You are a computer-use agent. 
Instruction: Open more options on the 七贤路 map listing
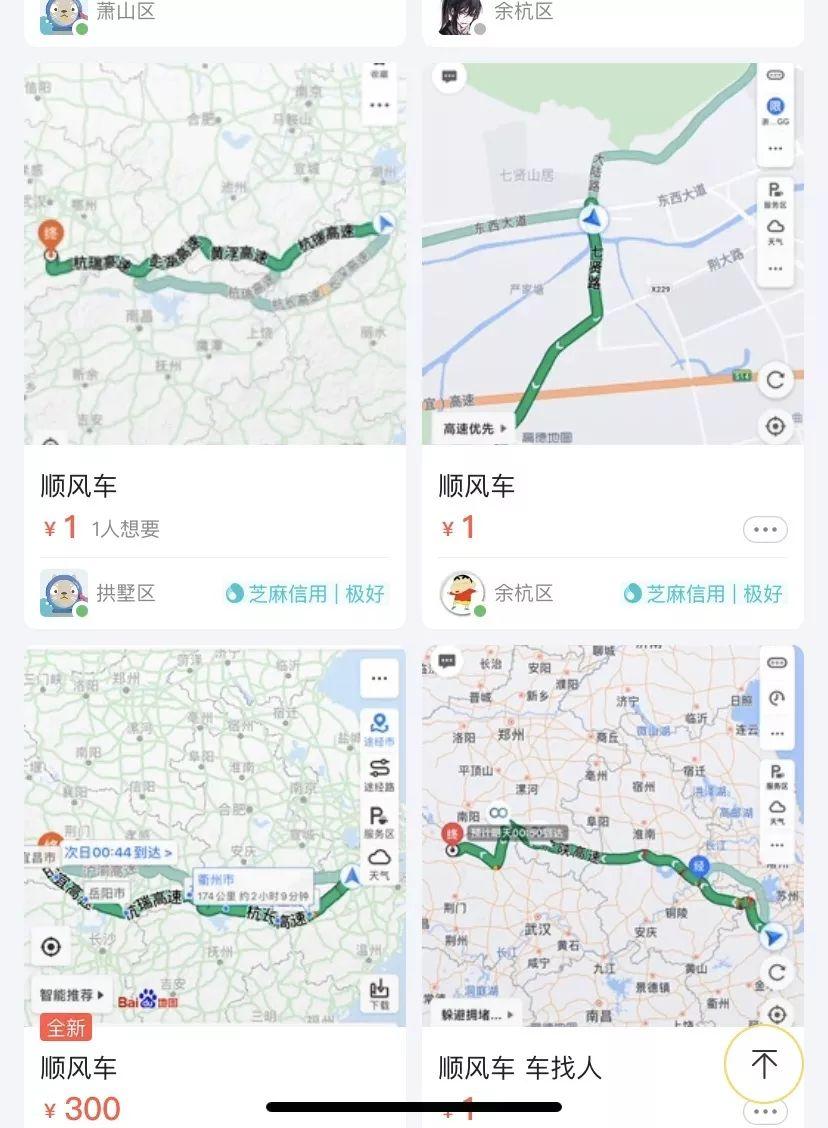click(x=765, y=529)
